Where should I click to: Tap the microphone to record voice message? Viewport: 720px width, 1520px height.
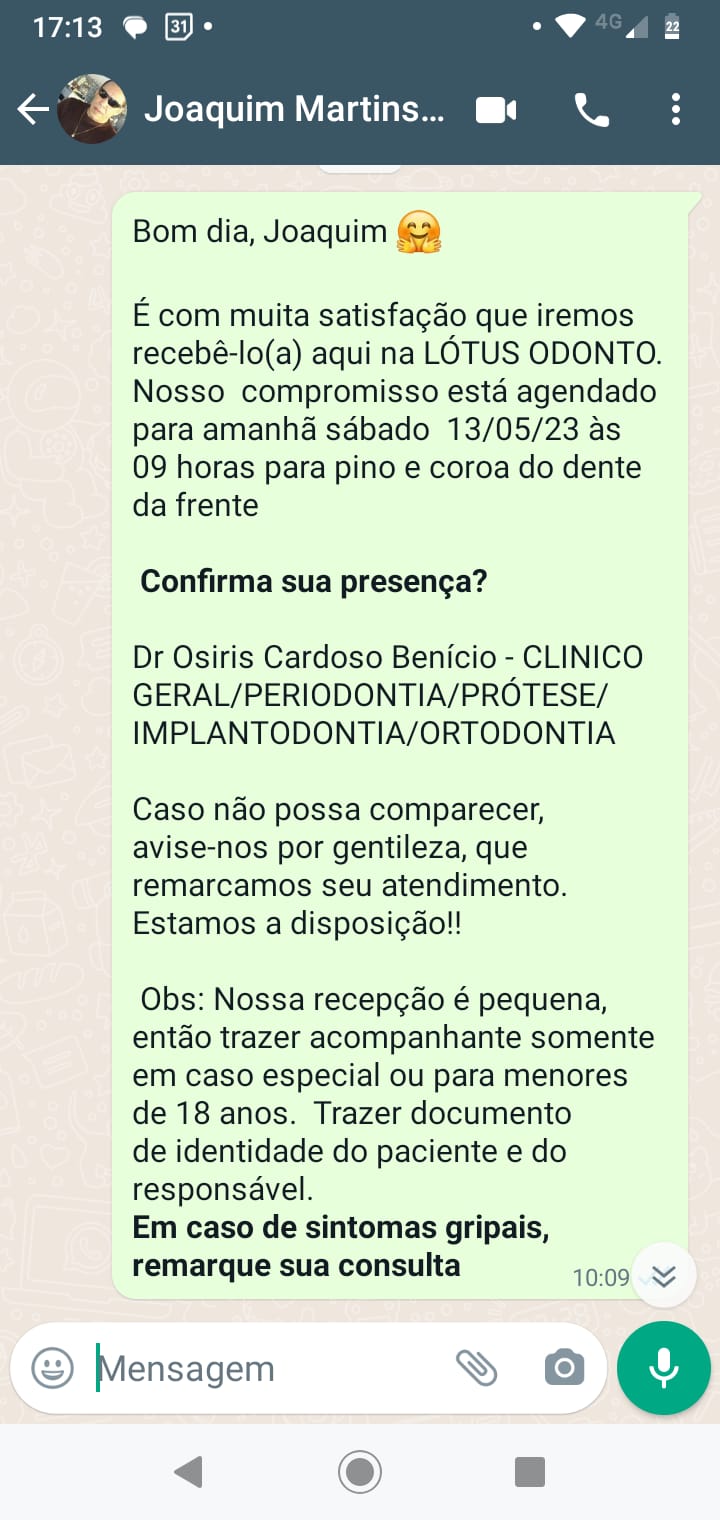pos(664,1368)
